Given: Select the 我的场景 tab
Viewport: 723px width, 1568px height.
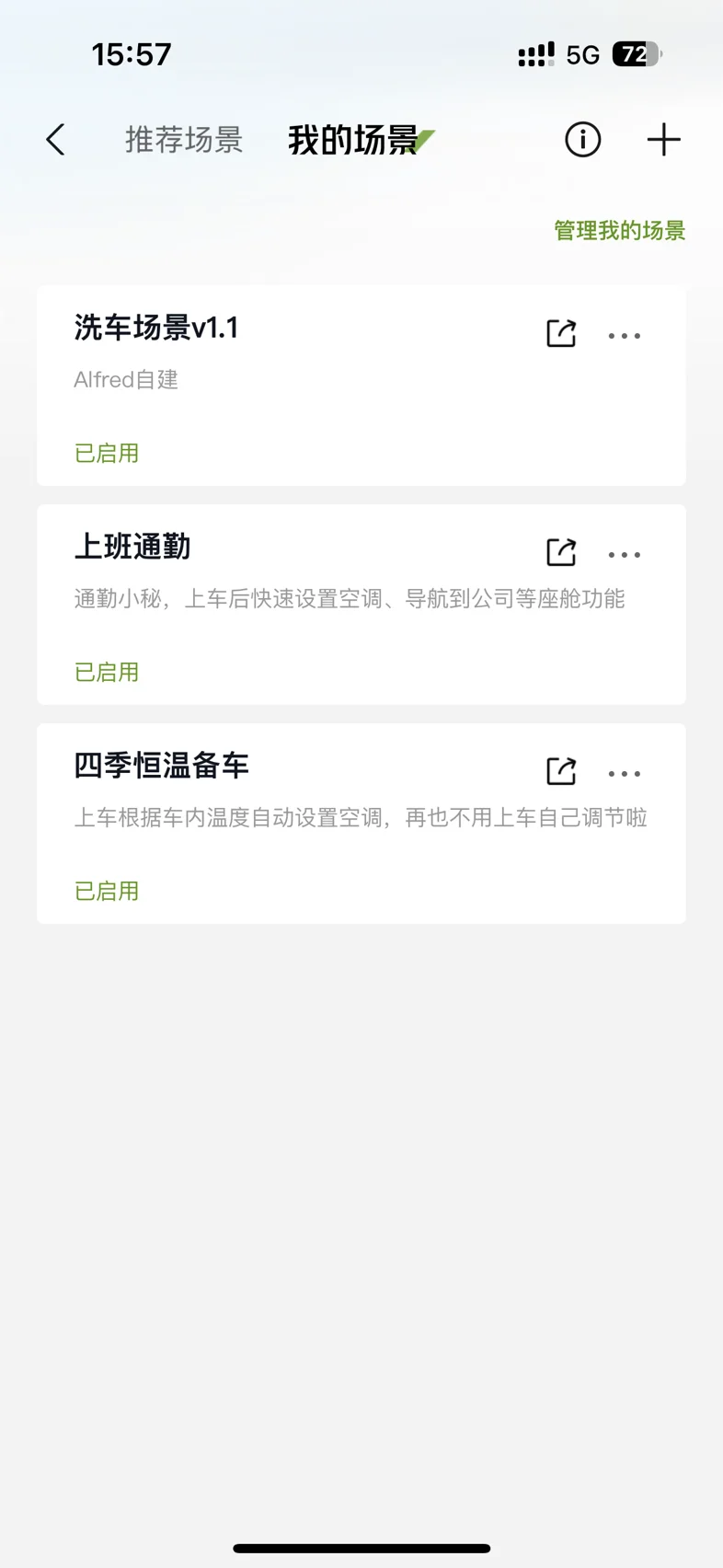Looking at the screenshot, I should click(x=353, y=140).
